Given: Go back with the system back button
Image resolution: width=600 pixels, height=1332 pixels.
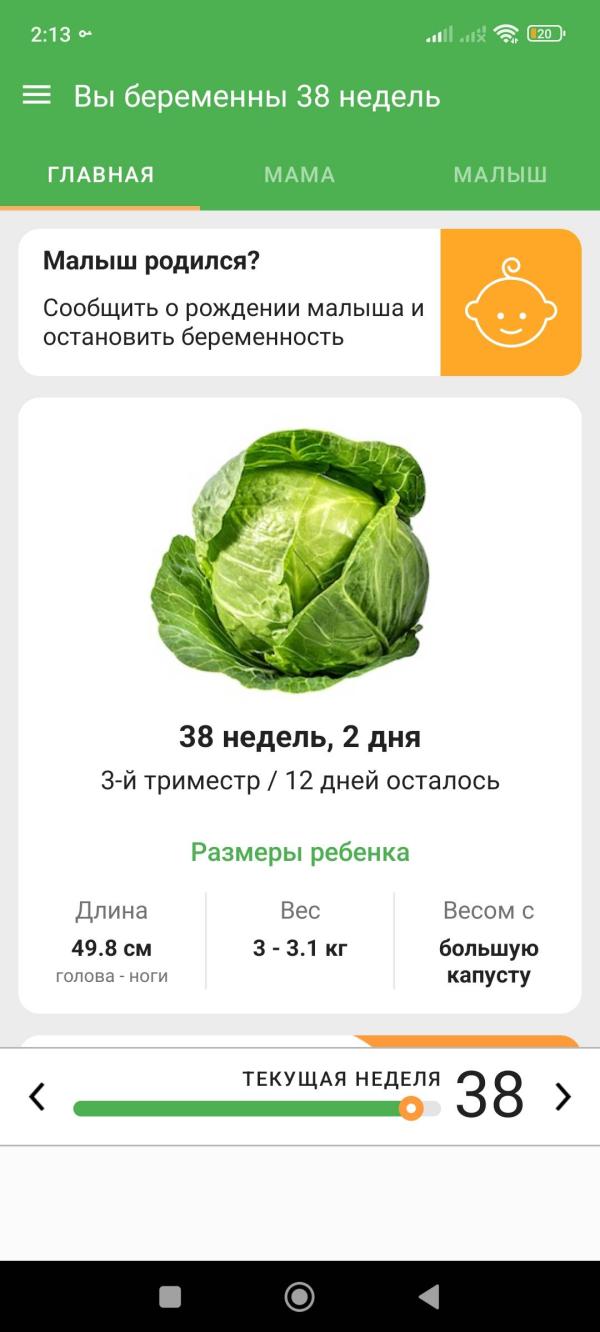Looking at the screenshot, I should tap(429, 1297).
